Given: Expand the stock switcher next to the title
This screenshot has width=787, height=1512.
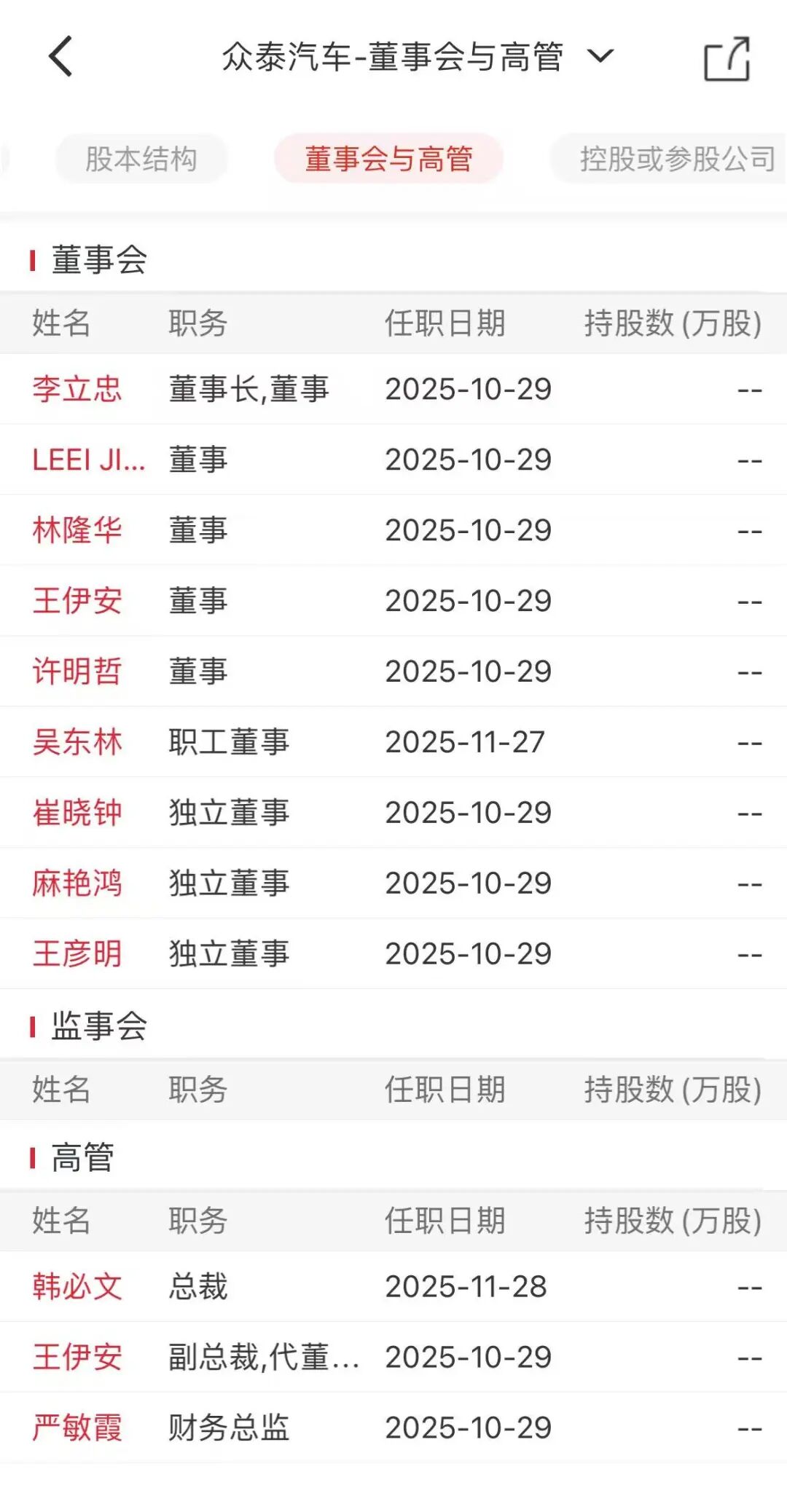Looking at the screenshot, I should click(600, 57).
